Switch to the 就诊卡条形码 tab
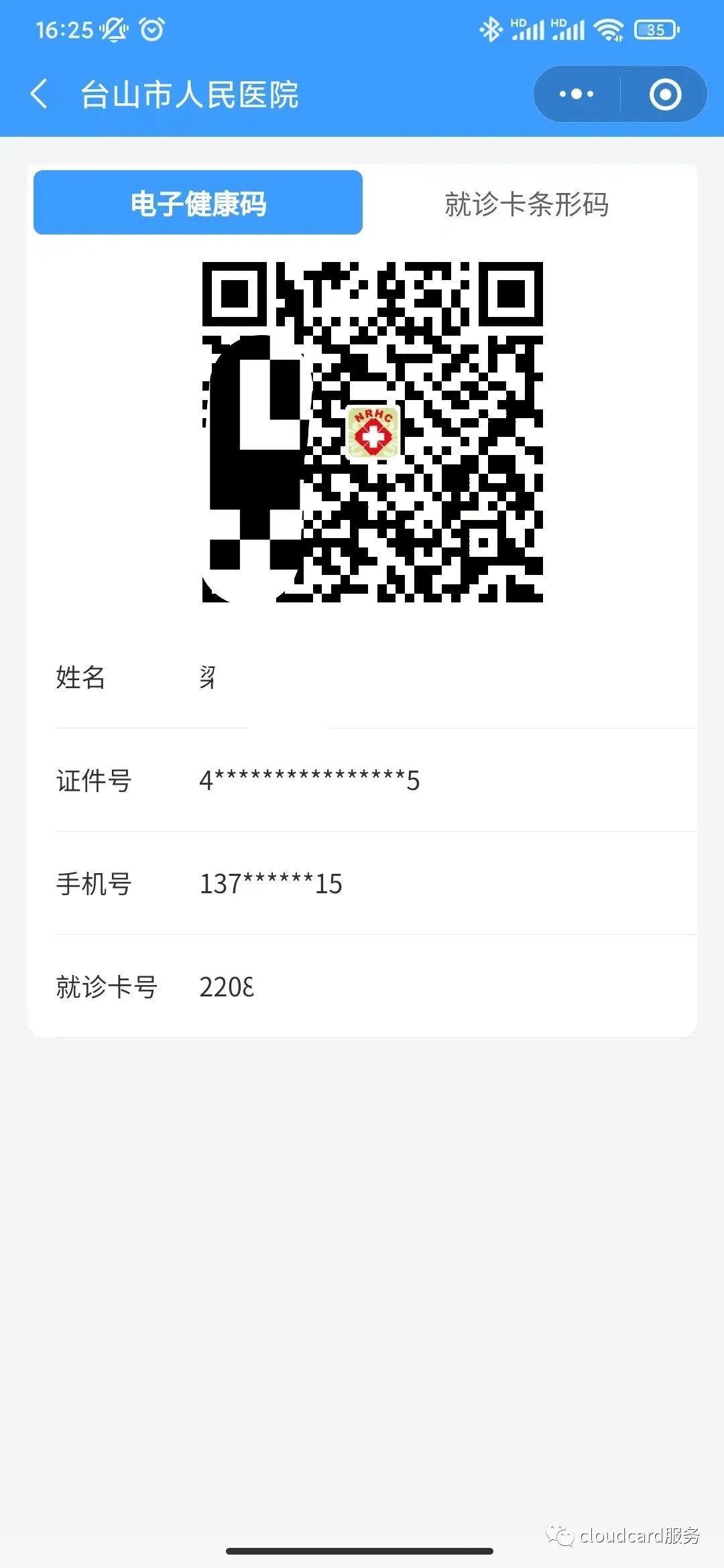 pos(526,204)
